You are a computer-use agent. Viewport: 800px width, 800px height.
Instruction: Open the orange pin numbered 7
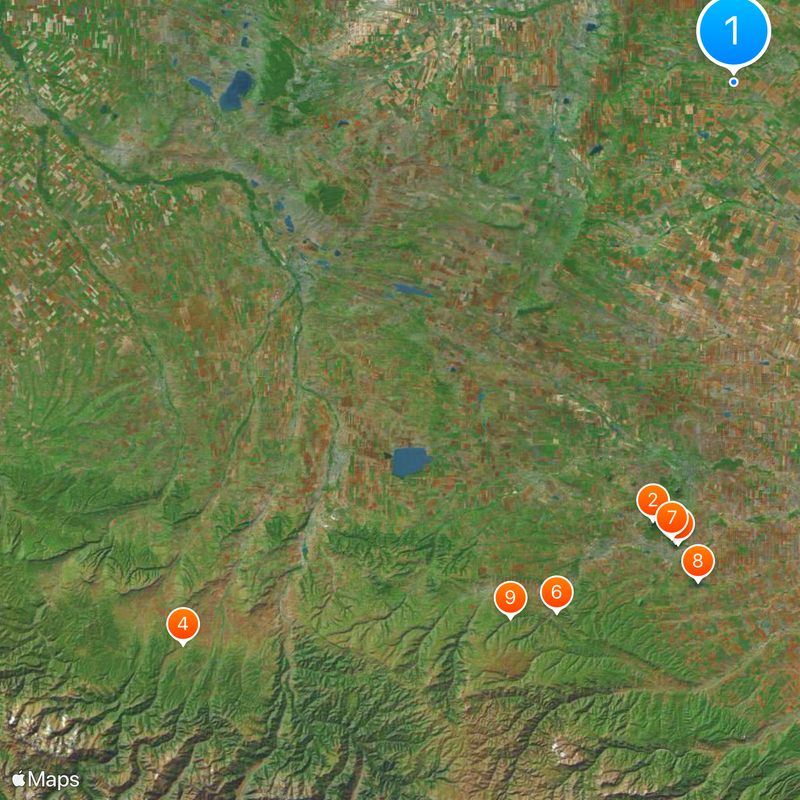point(671,516)
